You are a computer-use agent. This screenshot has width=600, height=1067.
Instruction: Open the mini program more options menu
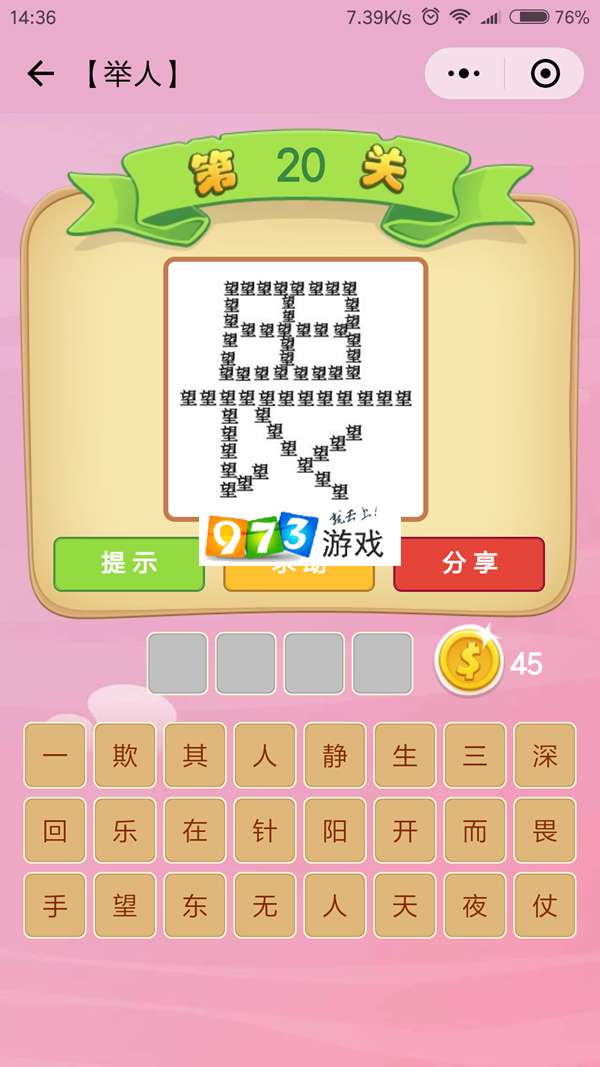[464, 74]
